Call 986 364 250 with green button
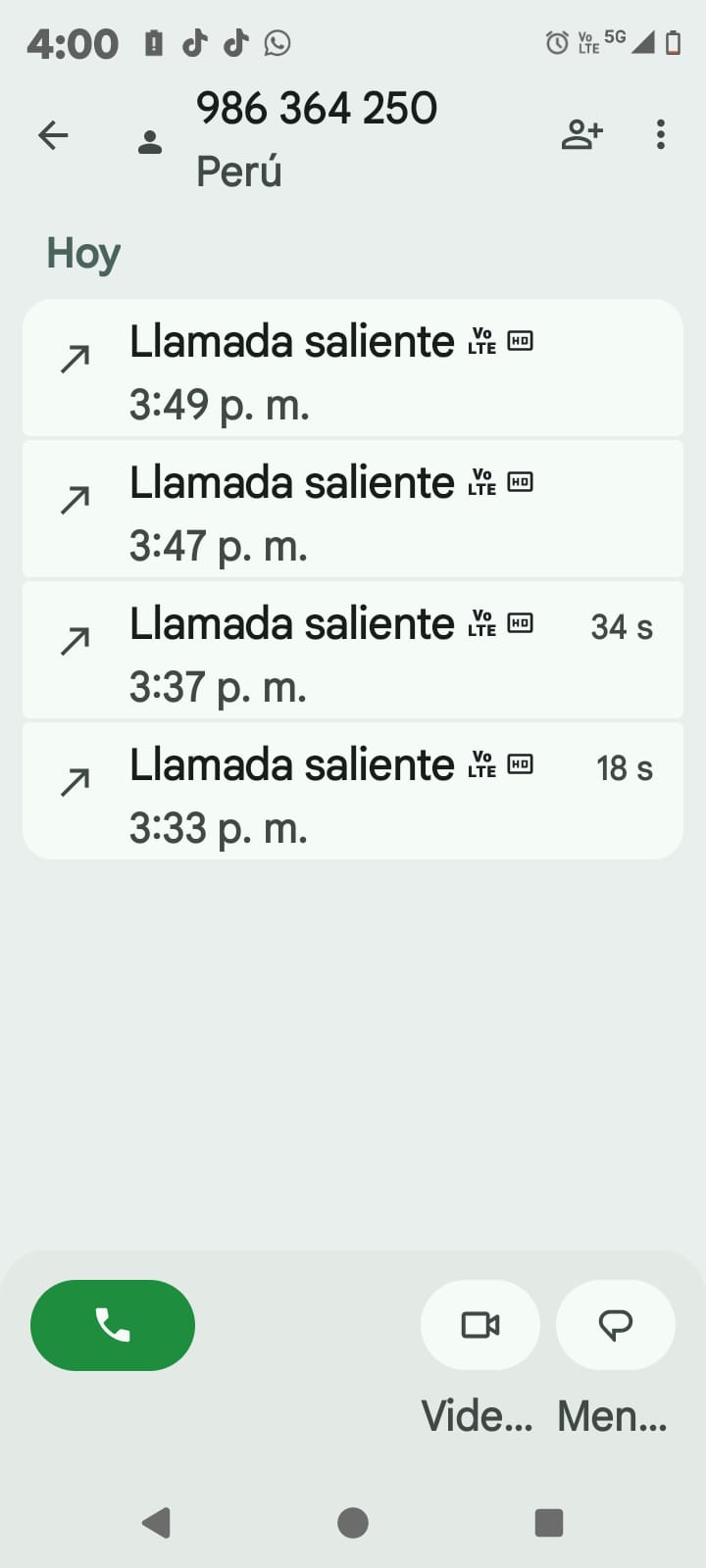706x1568 pixels. (x=113, y=1325)
